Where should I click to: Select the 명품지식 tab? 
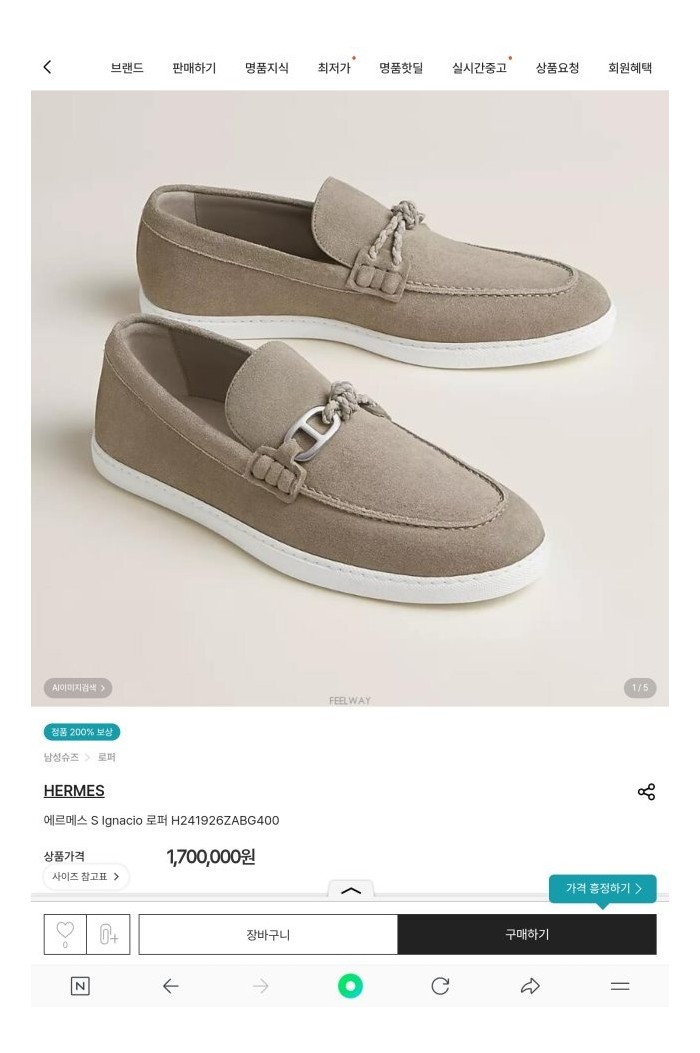click(267, 68)
